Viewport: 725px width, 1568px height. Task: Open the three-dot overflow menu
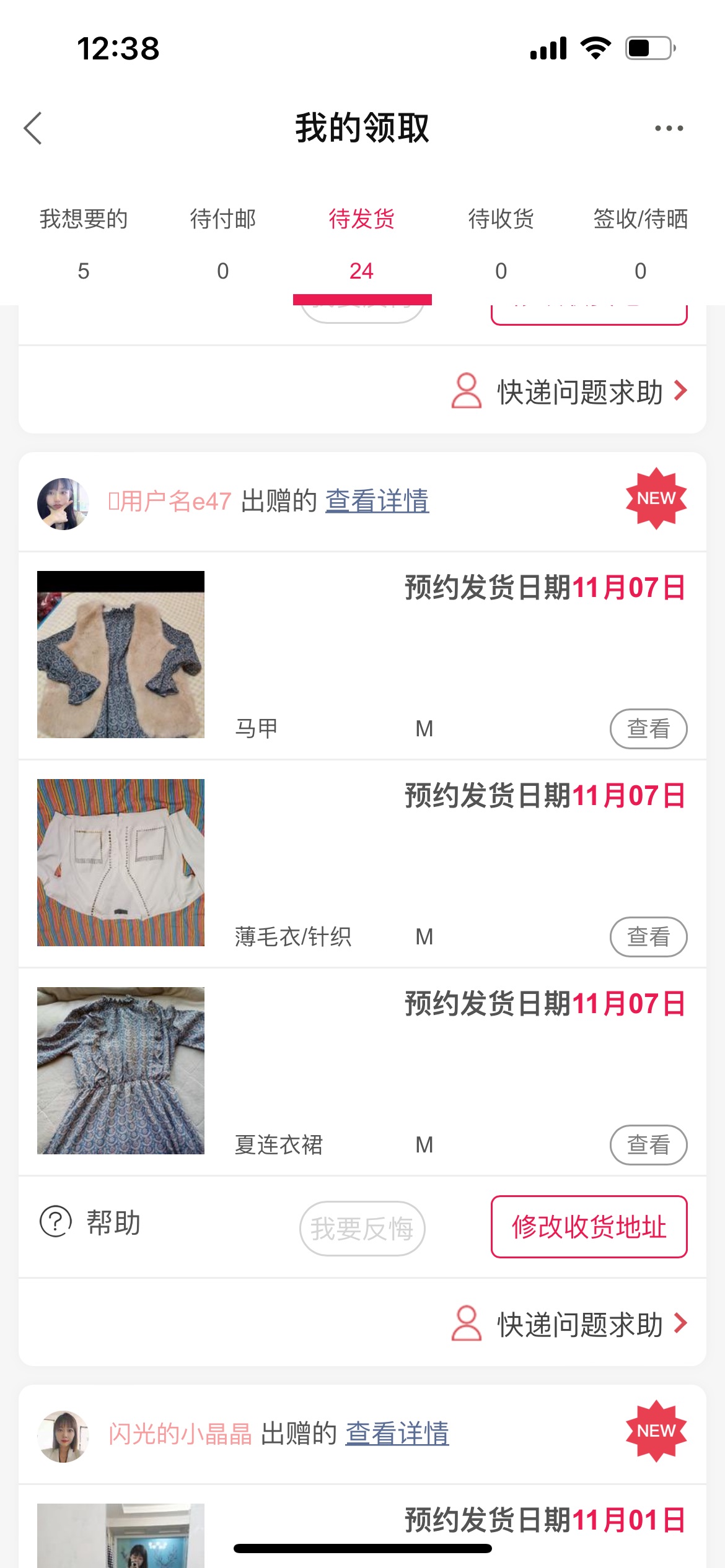tap(669, 128)
